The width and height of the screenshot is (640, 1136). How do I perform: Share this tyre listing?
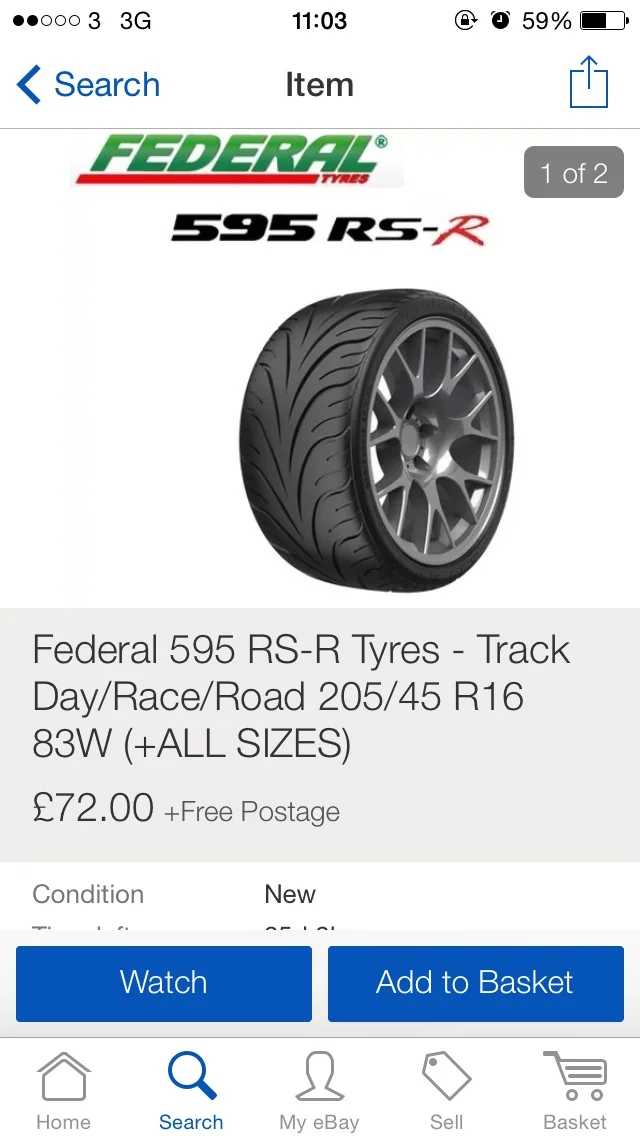(589, 83)
